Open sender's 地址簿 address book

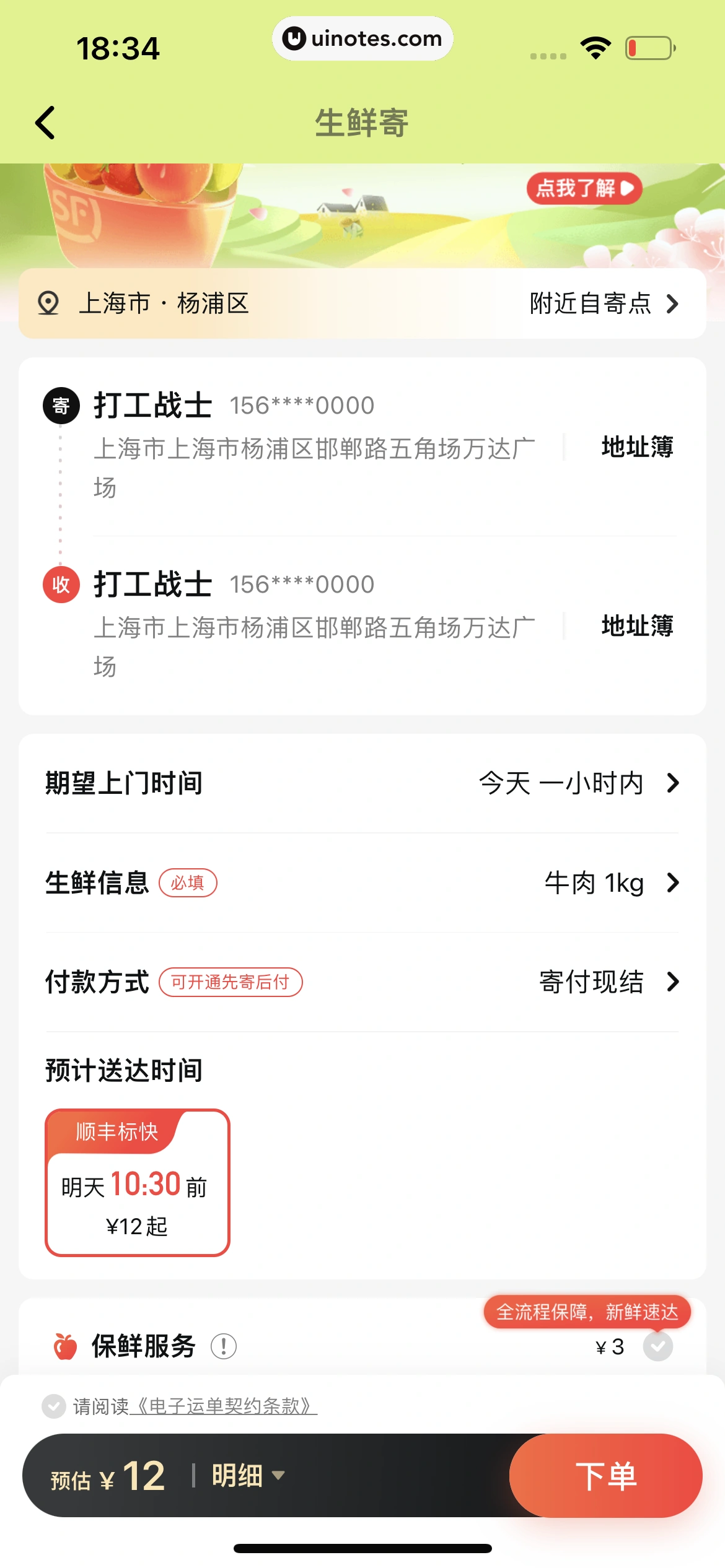pos(636,447)
